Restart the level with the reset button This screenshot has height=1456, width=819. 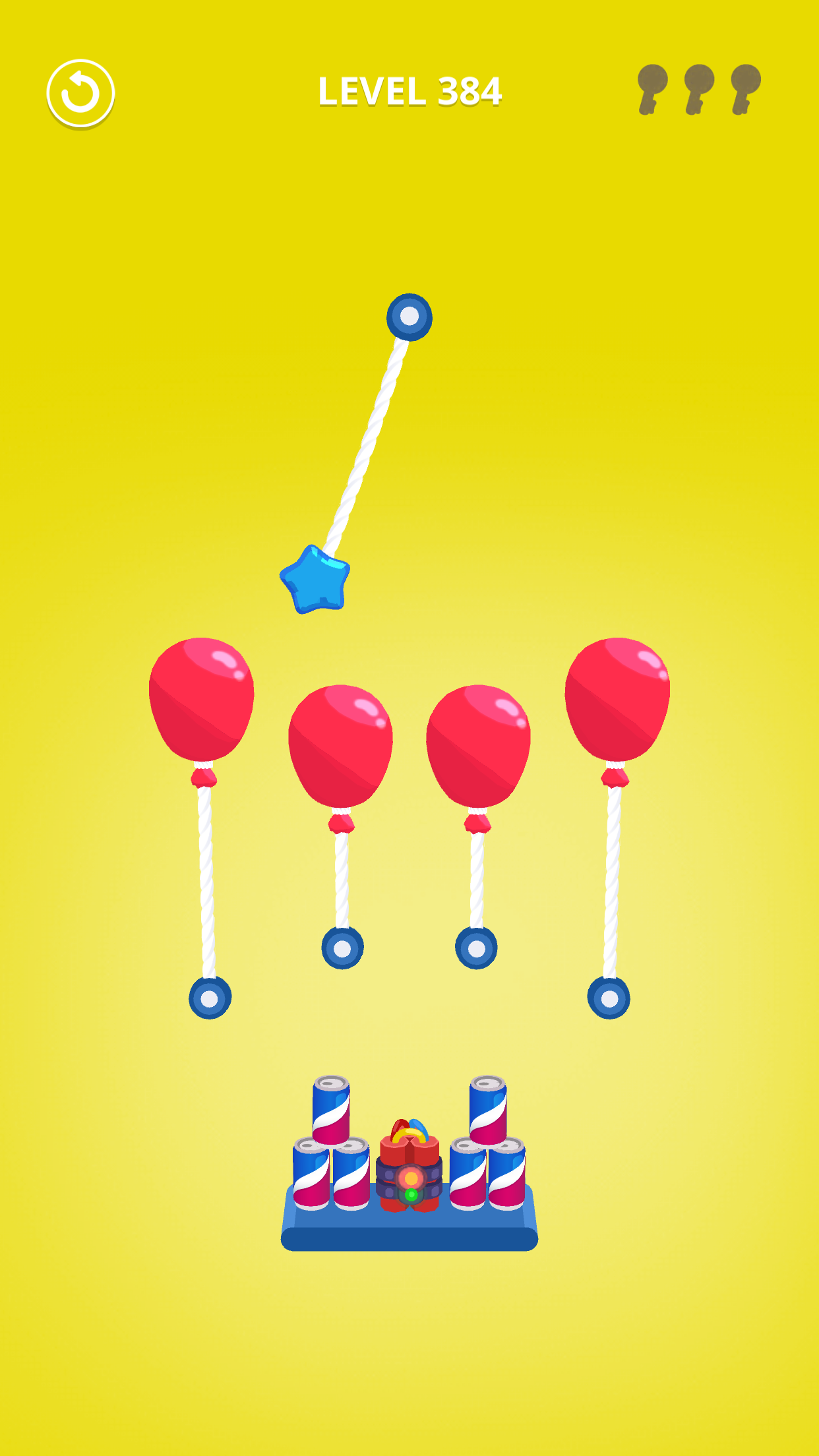pyautogui.click(x=80, y=93)
